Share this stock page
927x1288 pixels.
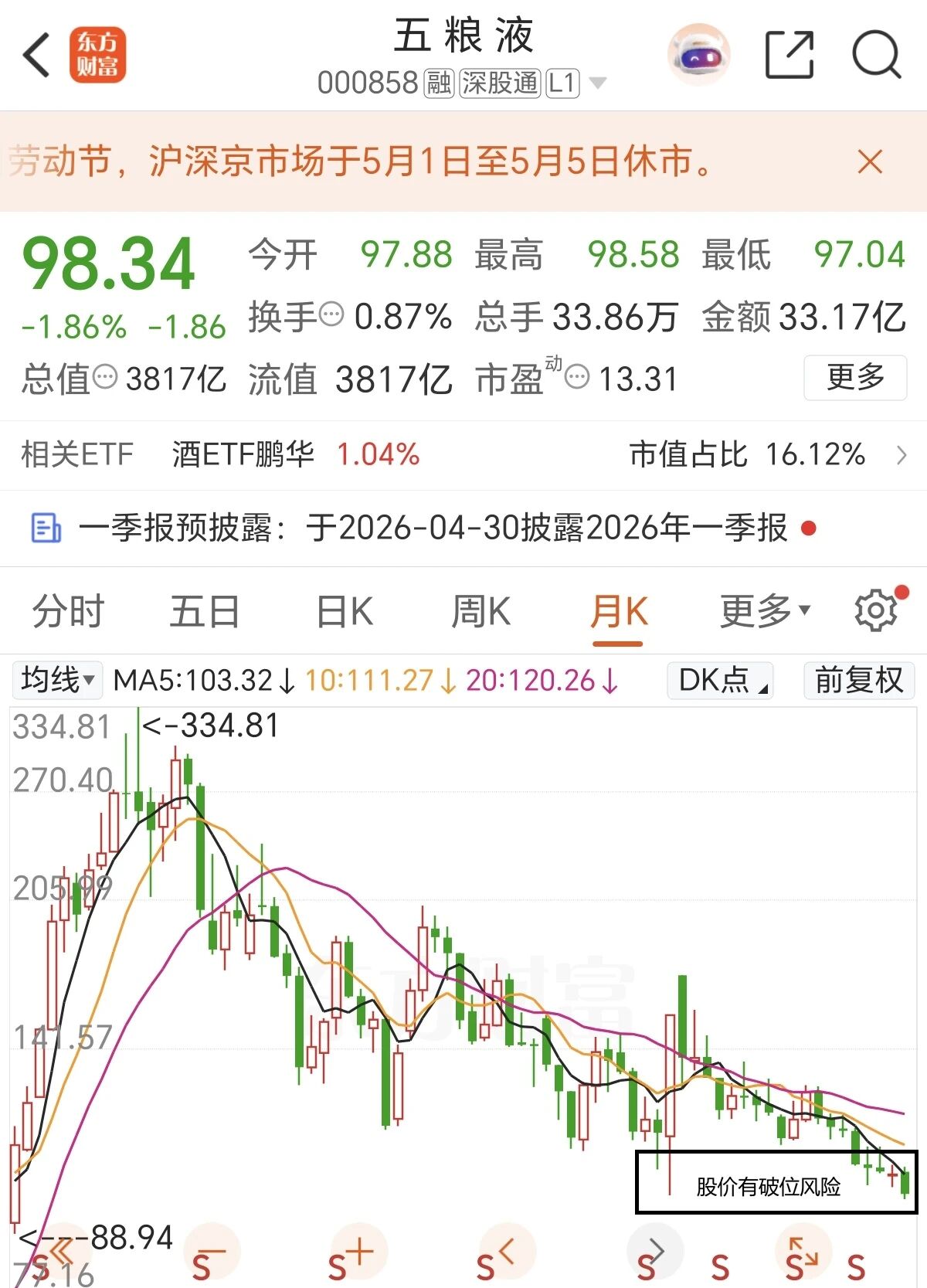(789, 55)
